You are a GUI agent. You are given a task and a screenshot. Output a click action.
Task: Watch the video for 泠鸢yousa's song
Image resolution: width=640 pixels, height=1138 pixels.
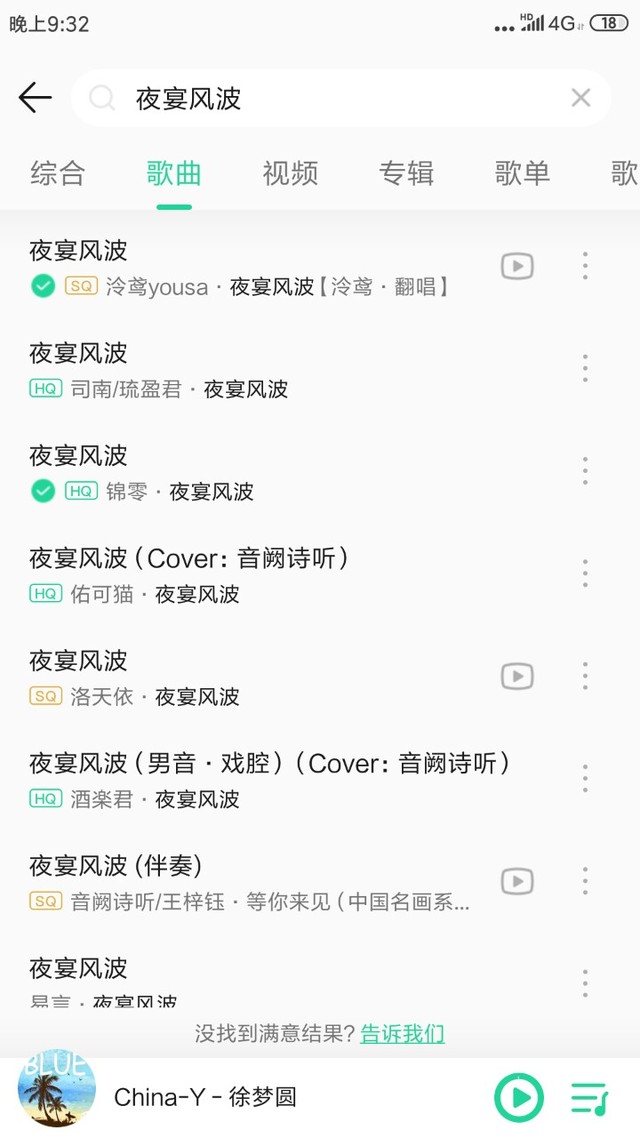click(517, 266)
